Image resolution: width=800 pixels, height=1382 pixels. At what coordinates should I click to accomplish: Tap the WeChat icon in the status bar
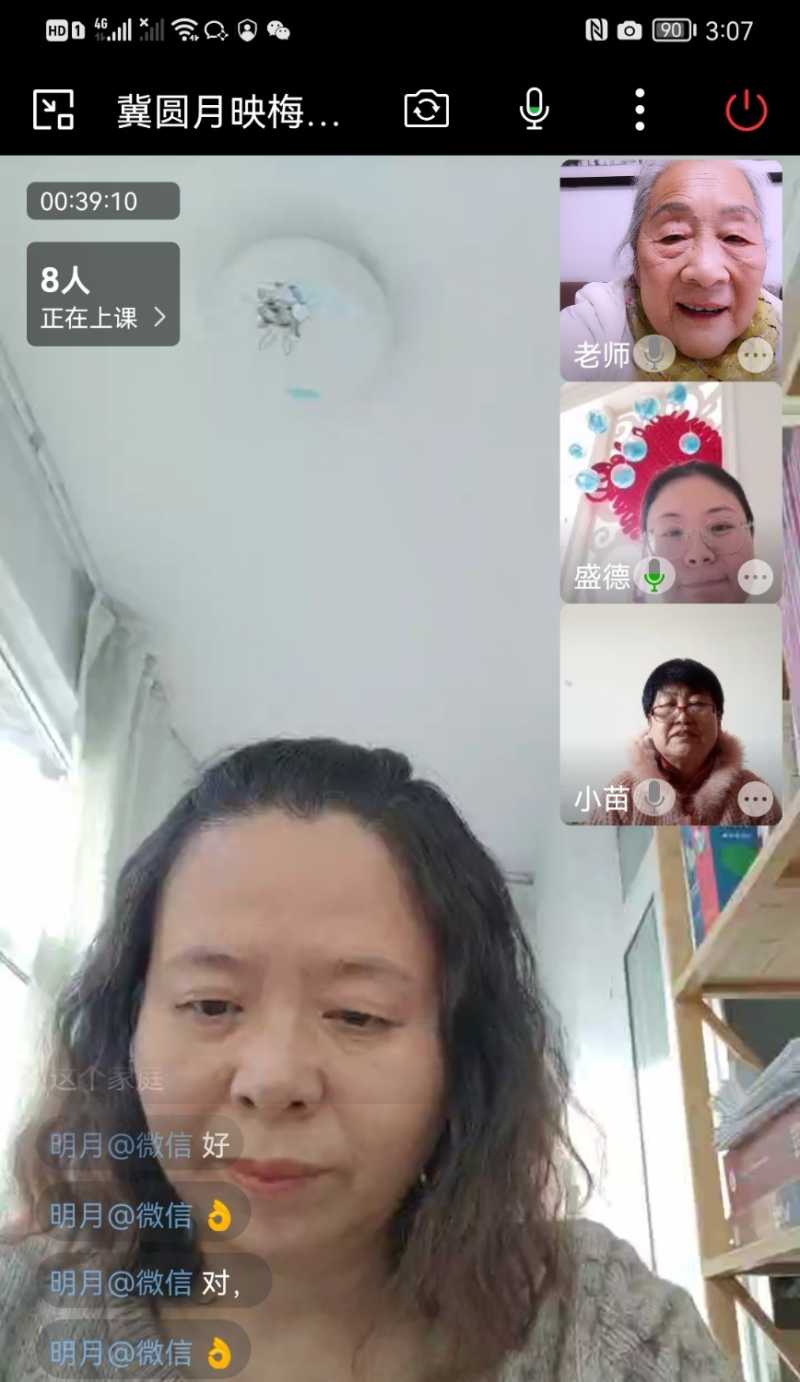point(280,29)
